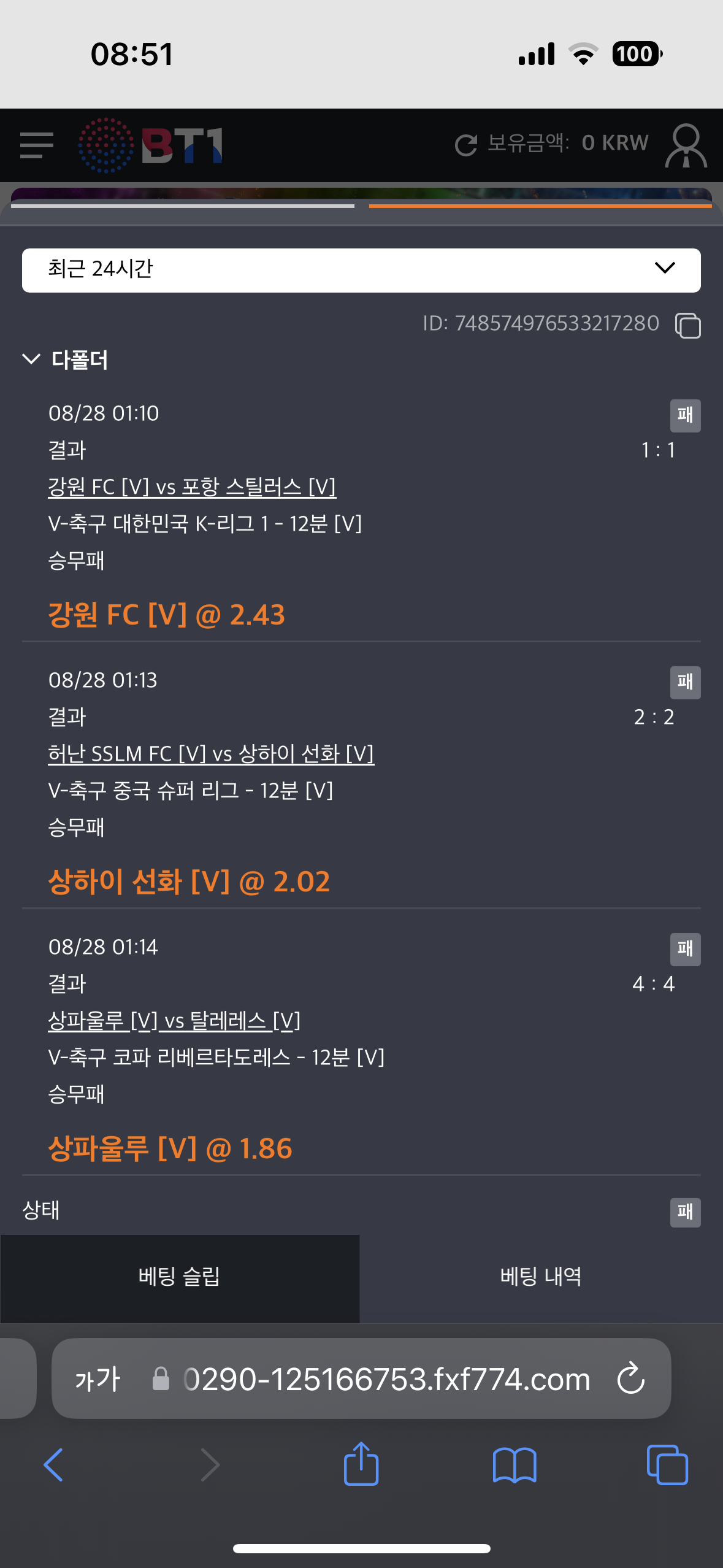Copy the bet ID
Viewport: 723px width, 1568px height.
687,325
